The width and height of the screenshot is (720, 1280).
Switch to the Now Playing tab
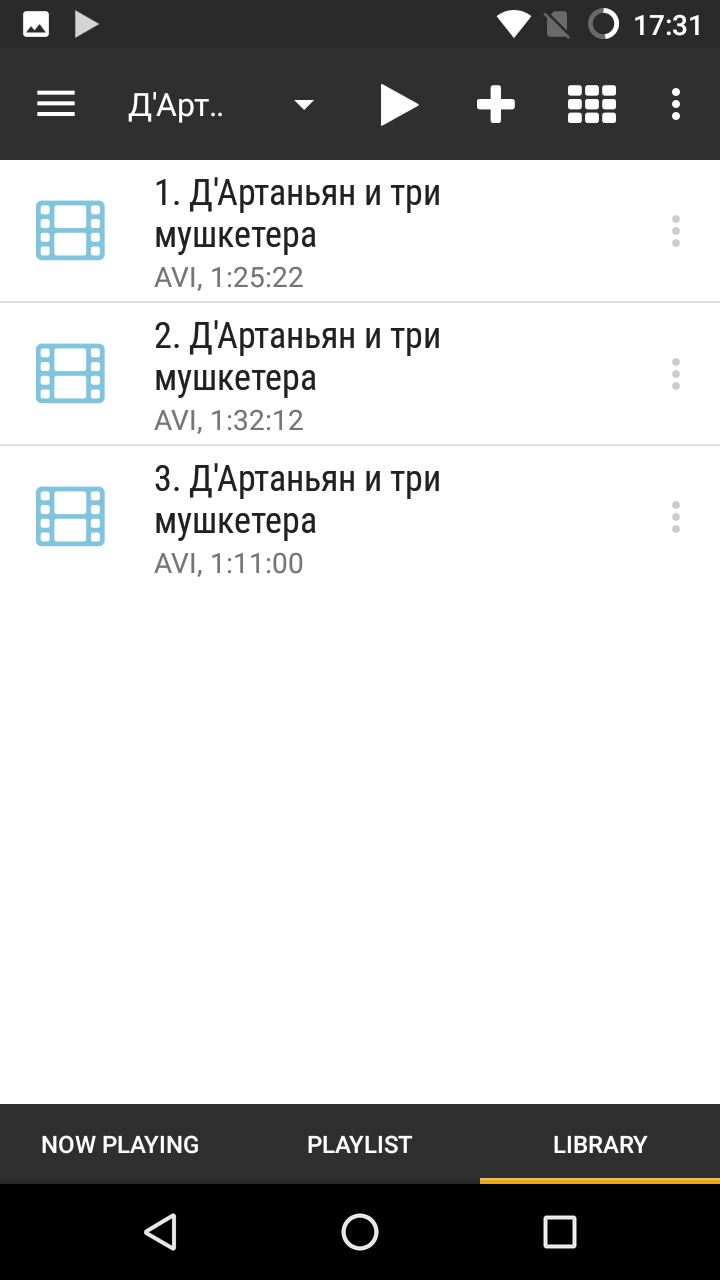(120, 1144)
